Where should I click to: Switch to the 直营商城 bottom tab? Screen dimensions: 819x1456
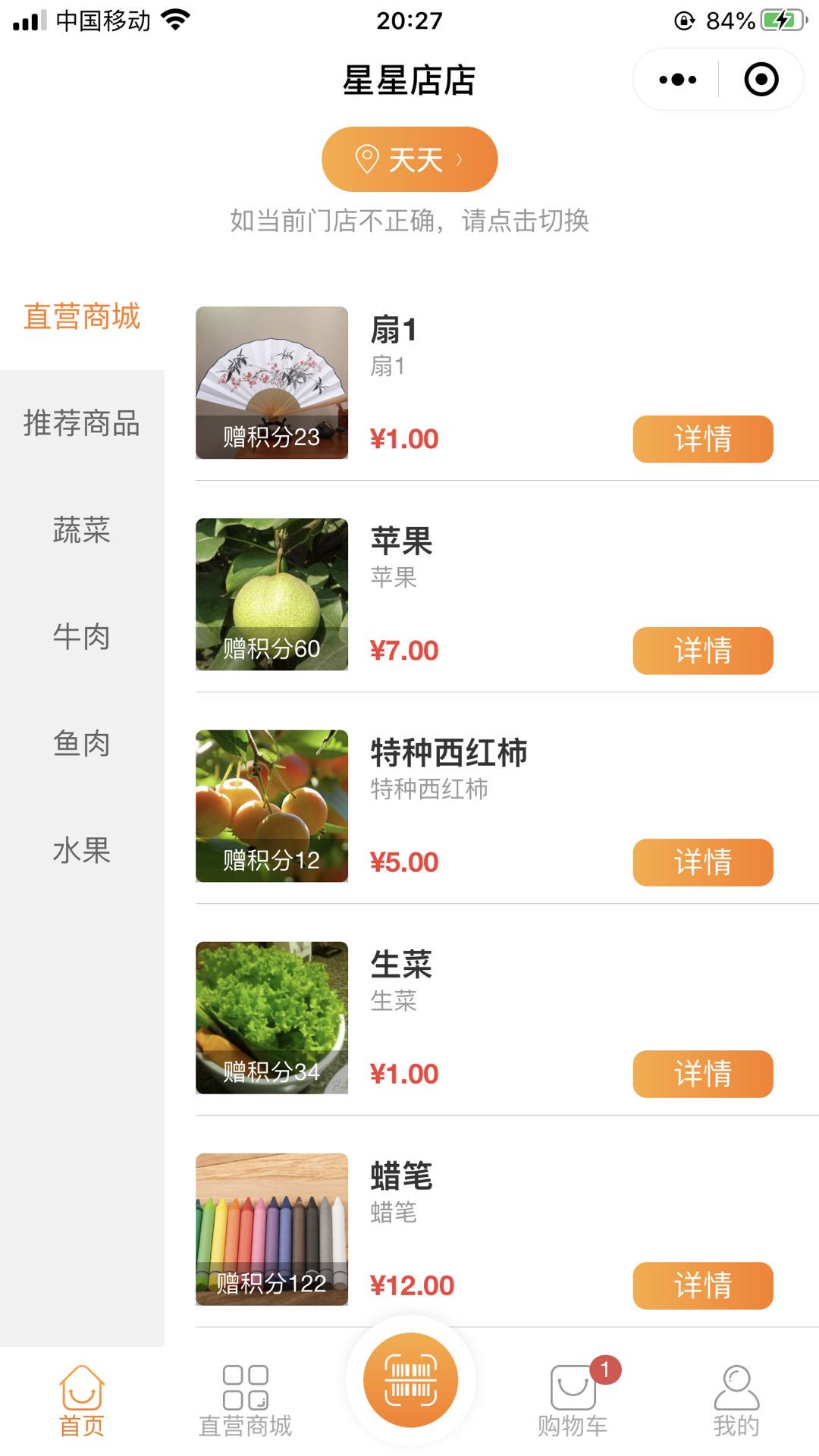(x=245, y=1401)
